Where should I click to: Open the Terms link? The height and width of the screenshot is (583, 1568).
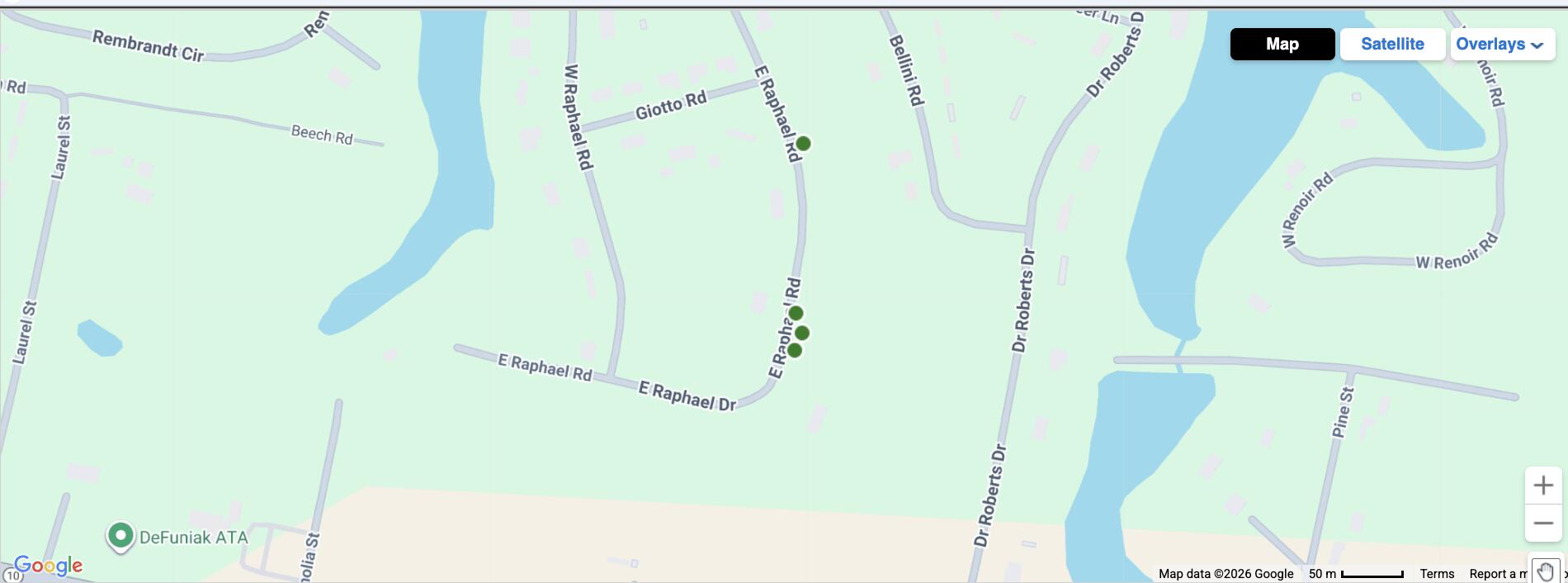click(1437, 573)
